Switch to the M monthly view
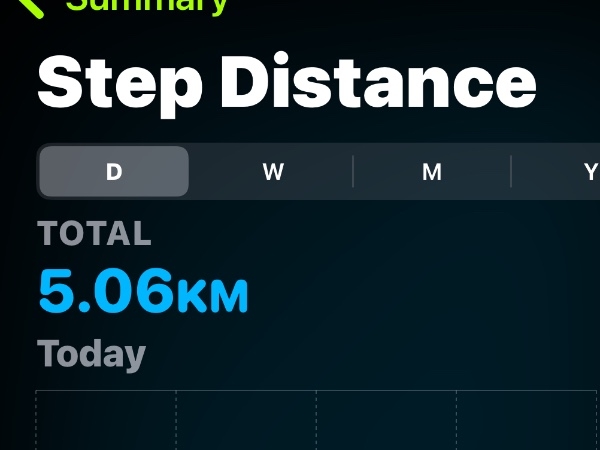Viewport: 600px width, 450px height. (x=431, y=172)
